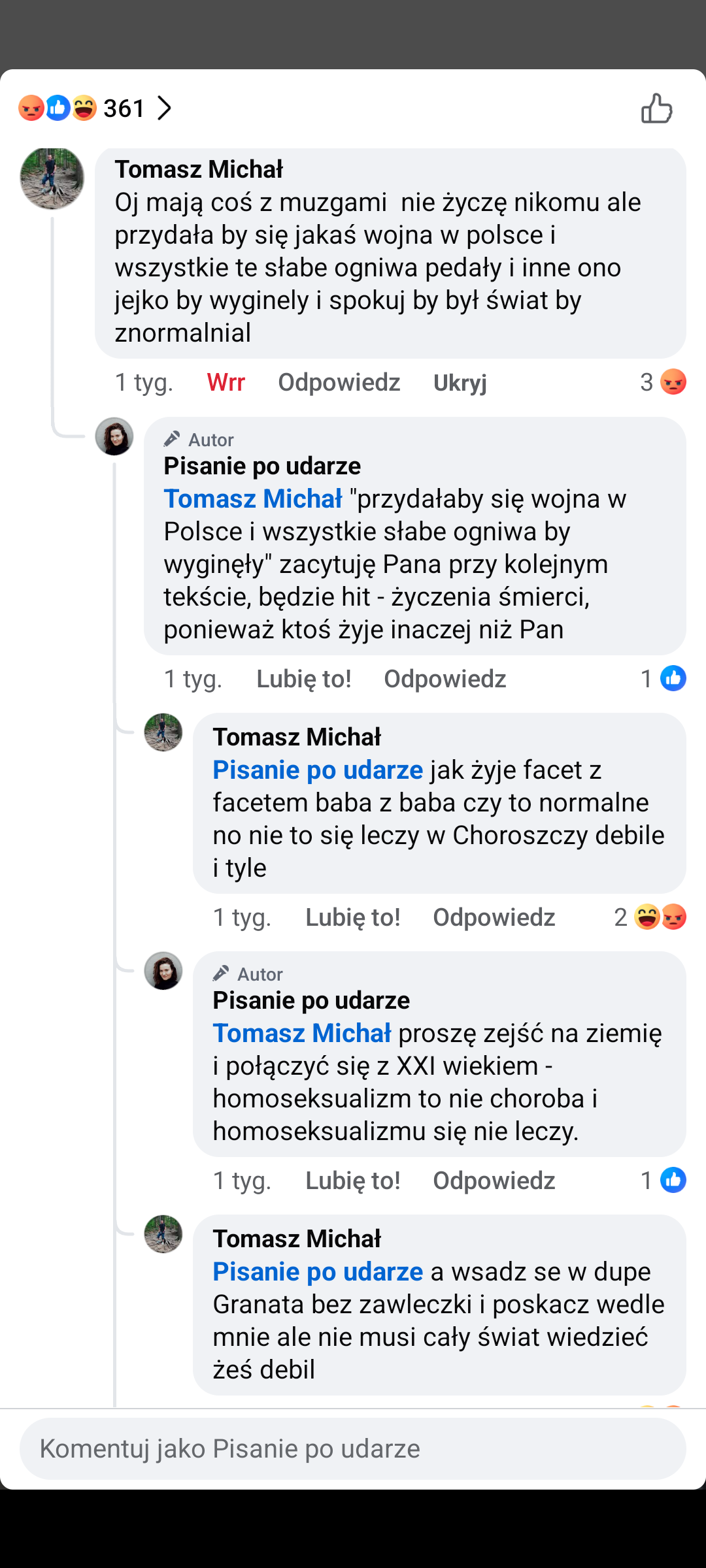Reply to Tomasz's Choroszczy comment
The height and width of the screenshot is (1568, 706).
[494, 917]
